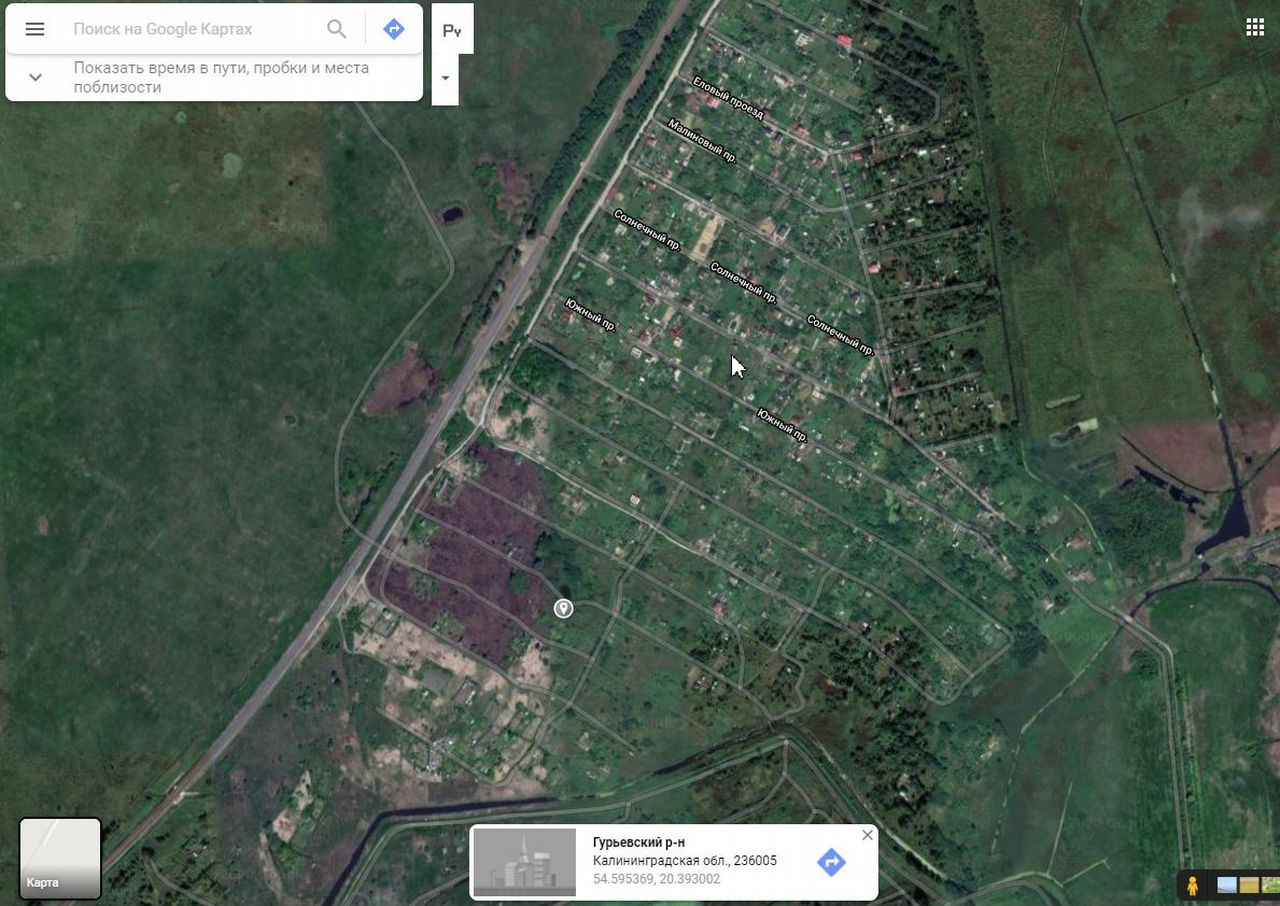Tap the magnifier search icon
Viewport: 1280px width, 906px height.
[x=337, y=29]
